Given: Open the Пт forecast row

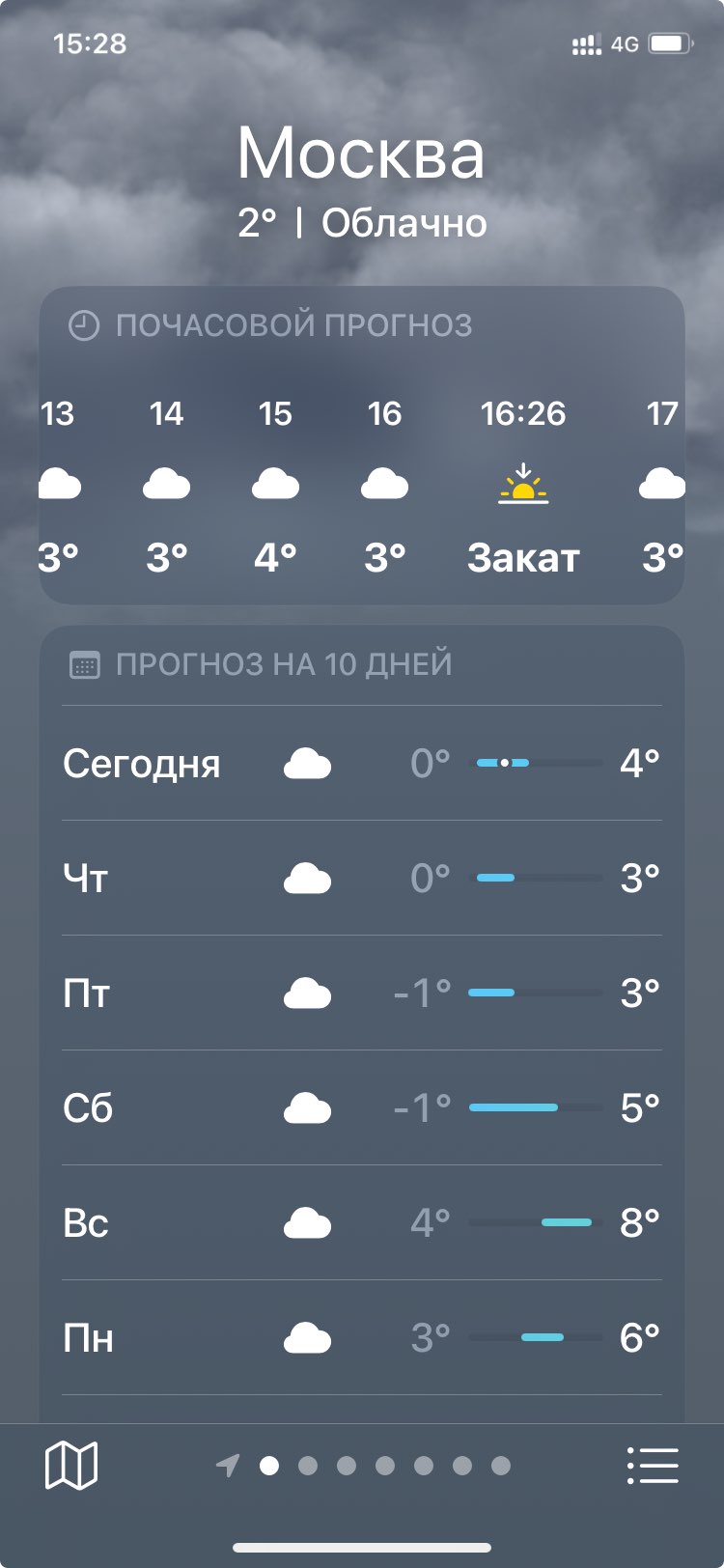Looking at the screenshot, I should (x=362, y=993).
